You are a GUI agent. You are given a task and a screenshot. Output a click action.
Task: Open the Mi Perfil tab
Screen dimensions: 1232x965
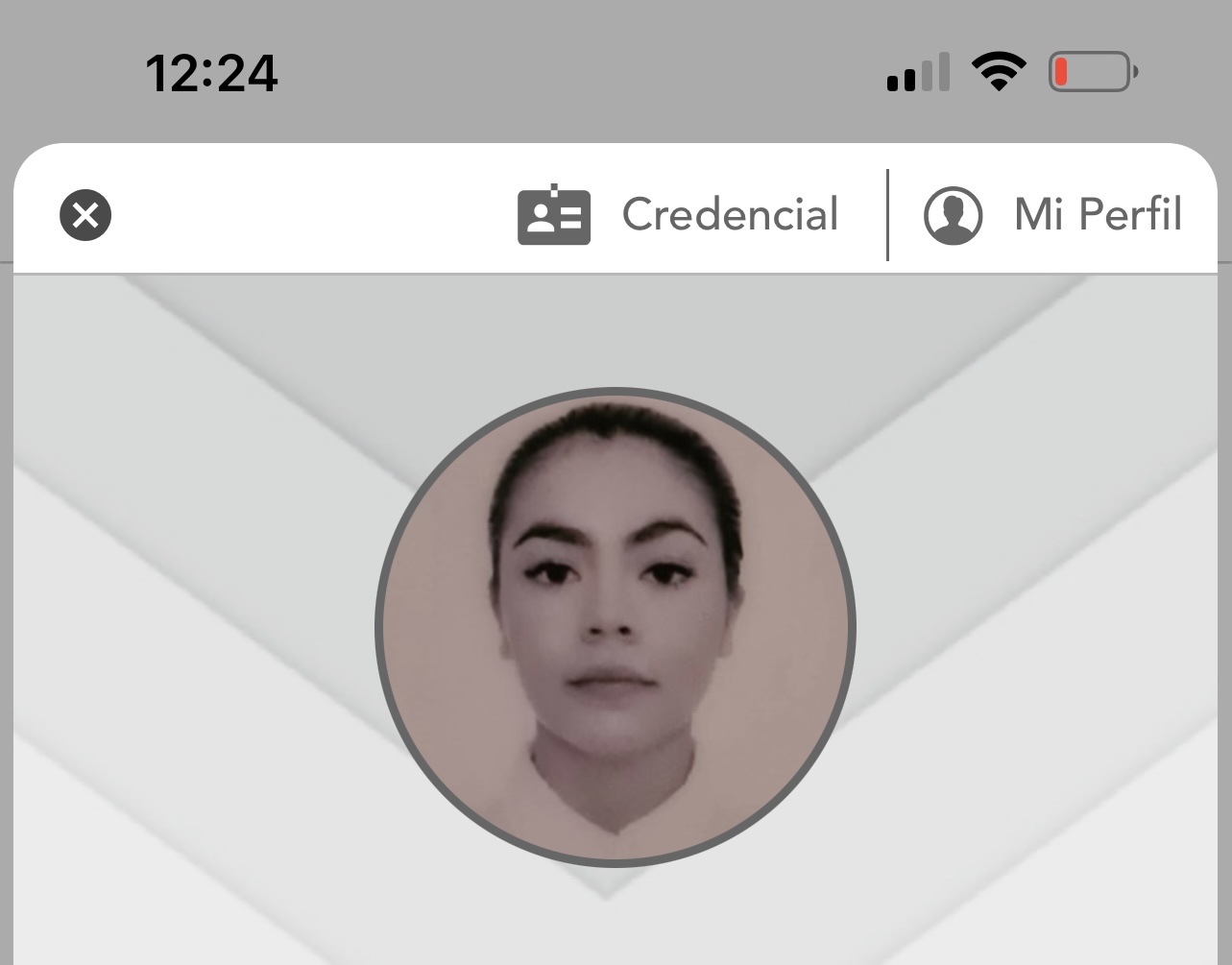[1053, 215]
